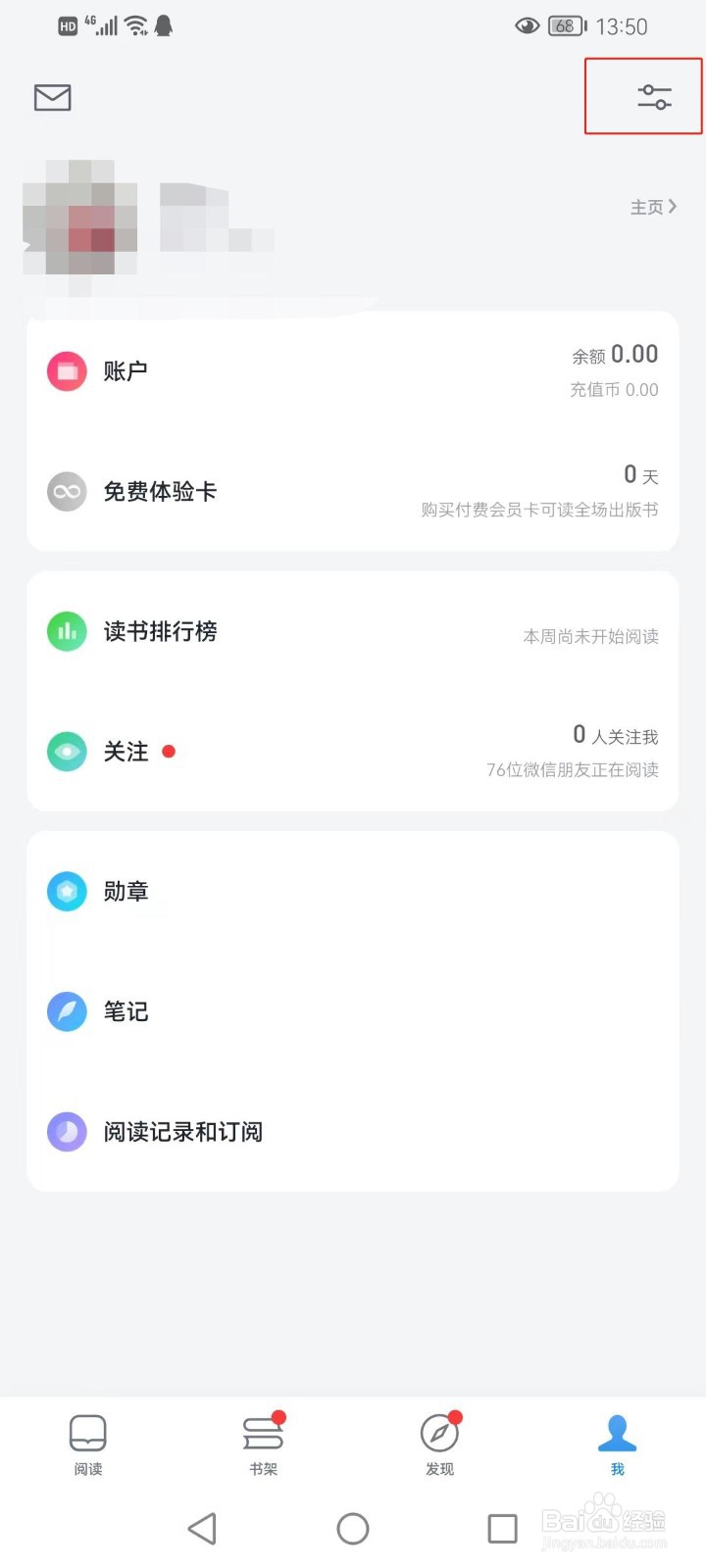This screenshot has height=1568, width=706.
Task: Open the 笔记 notes row
Action: pos(353,1011)
